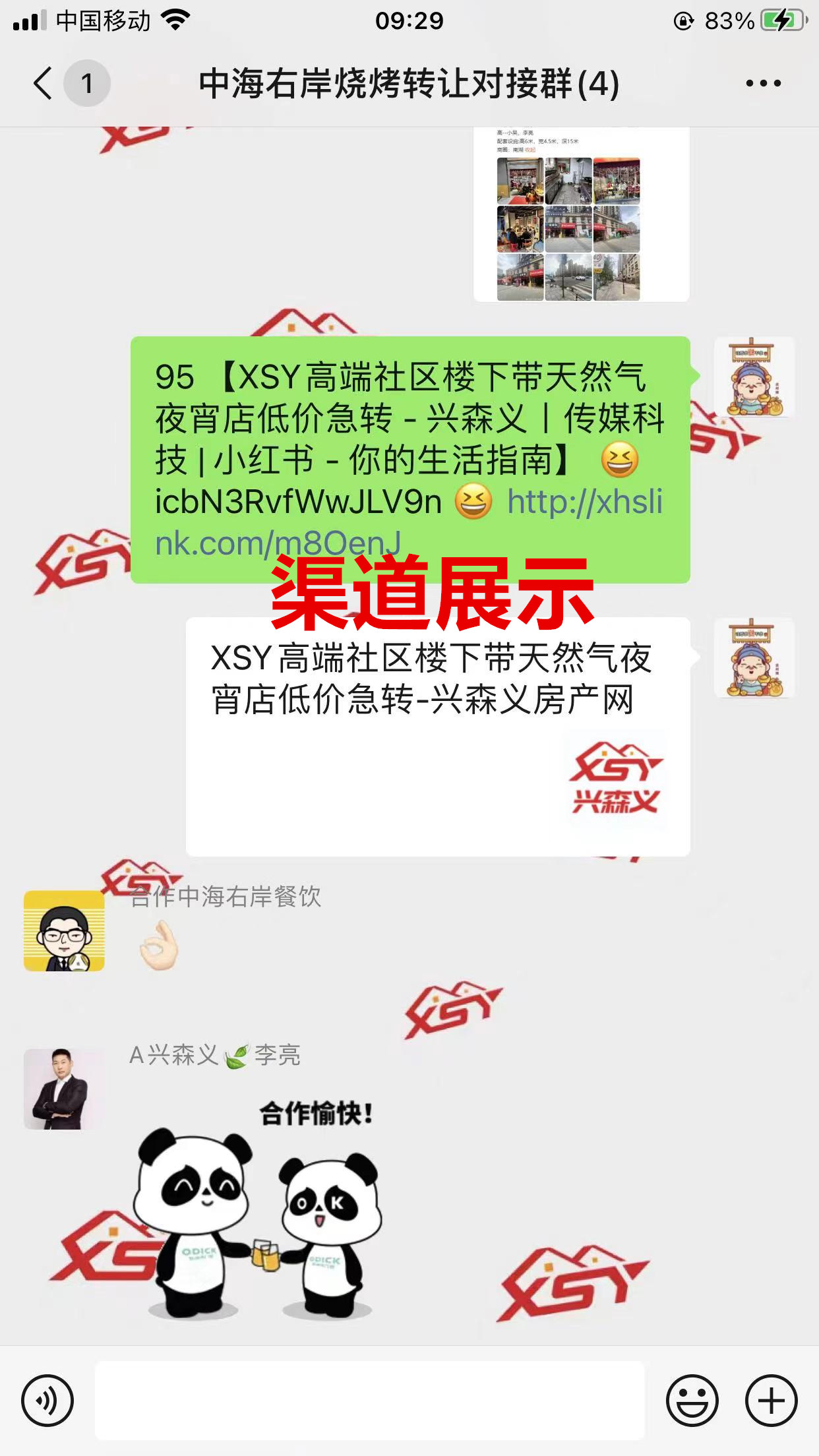Open the profile of 合作中海右岸餐饮
819x1456 pixels.
64,930
